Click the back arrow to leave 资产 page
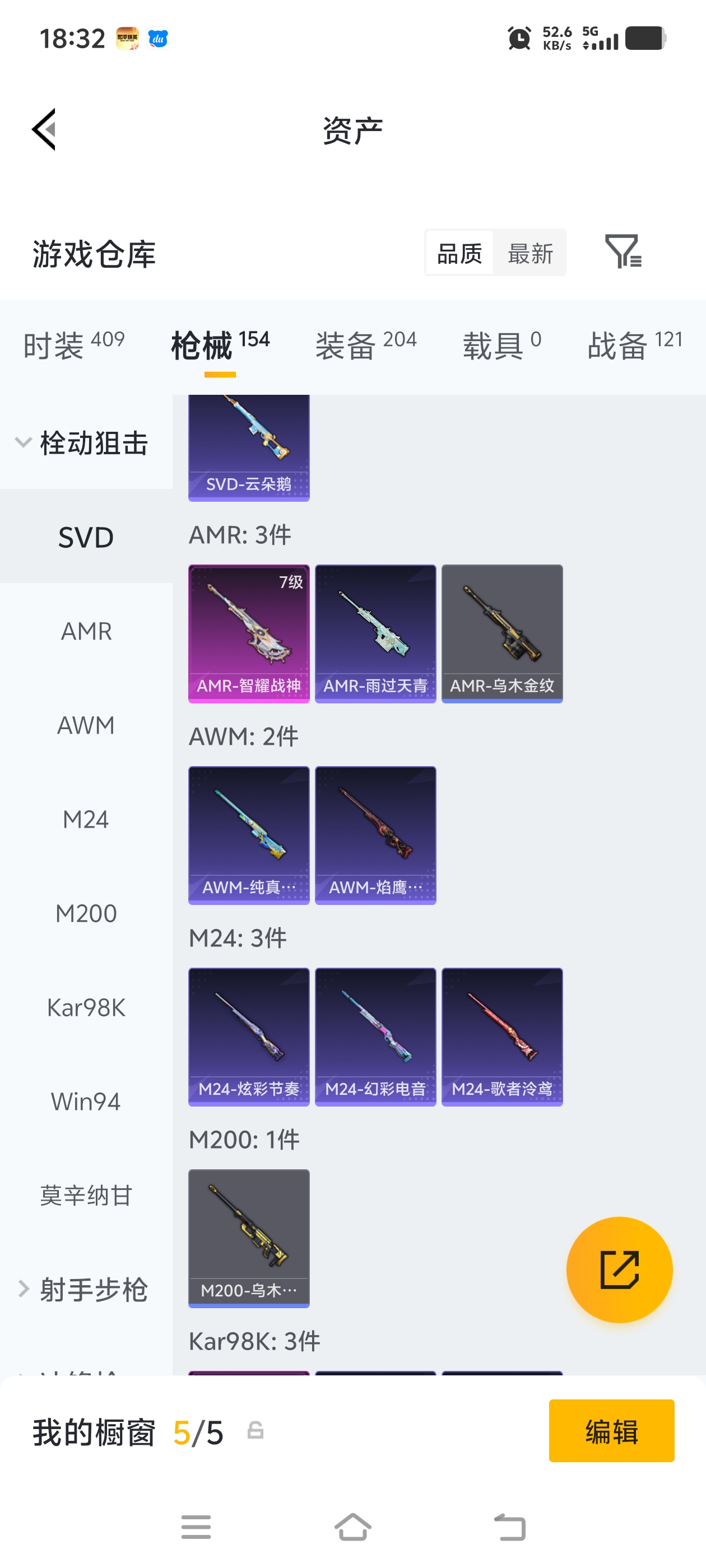Image resolution: width=706 pixels, height=1568 pixels. [43, 130]
